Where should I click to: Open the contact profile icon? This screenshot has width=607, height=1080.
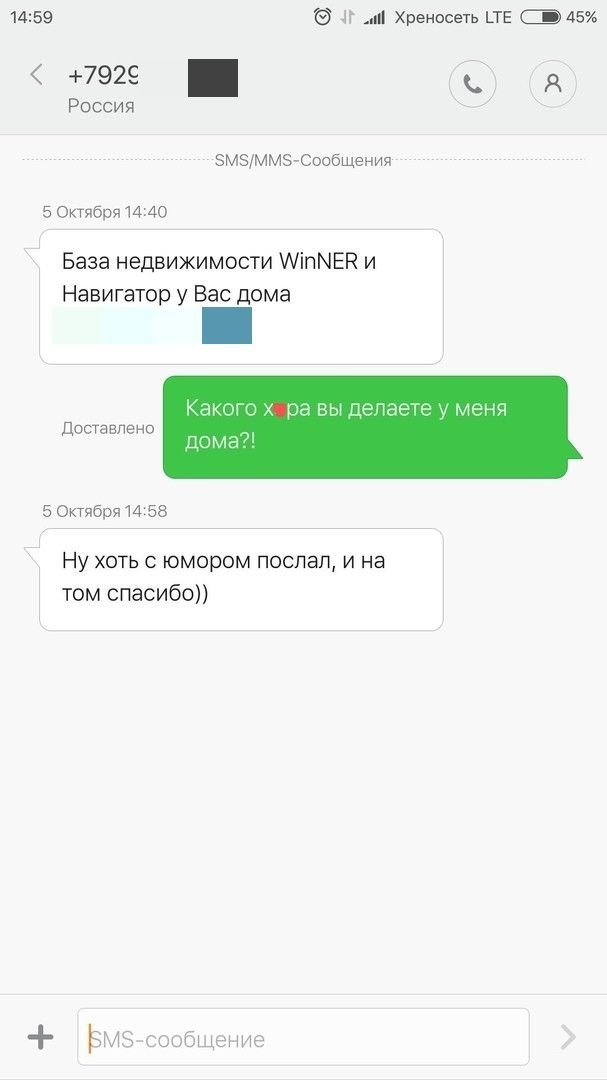[553, 84]
